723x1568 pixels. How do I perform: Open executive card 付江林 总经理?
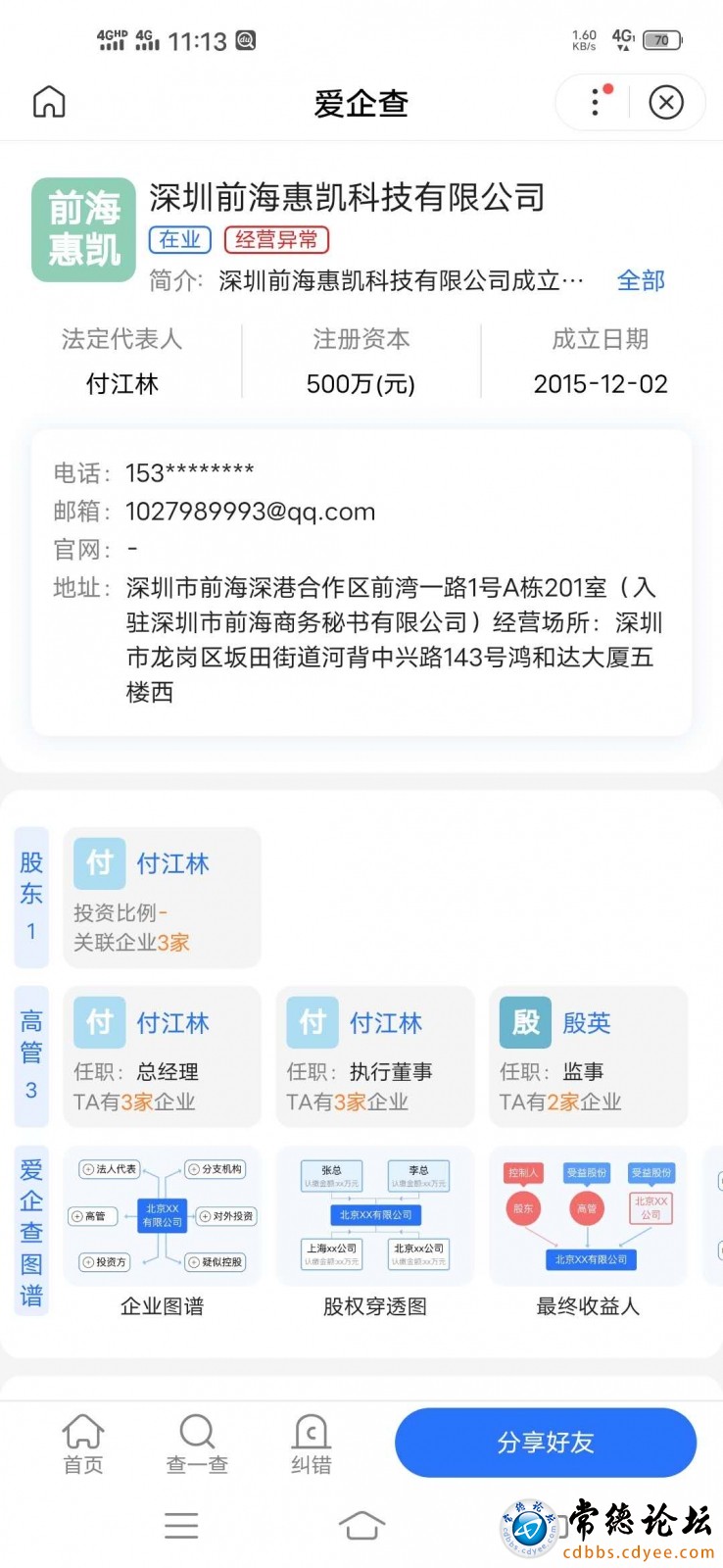point(162,1057)
